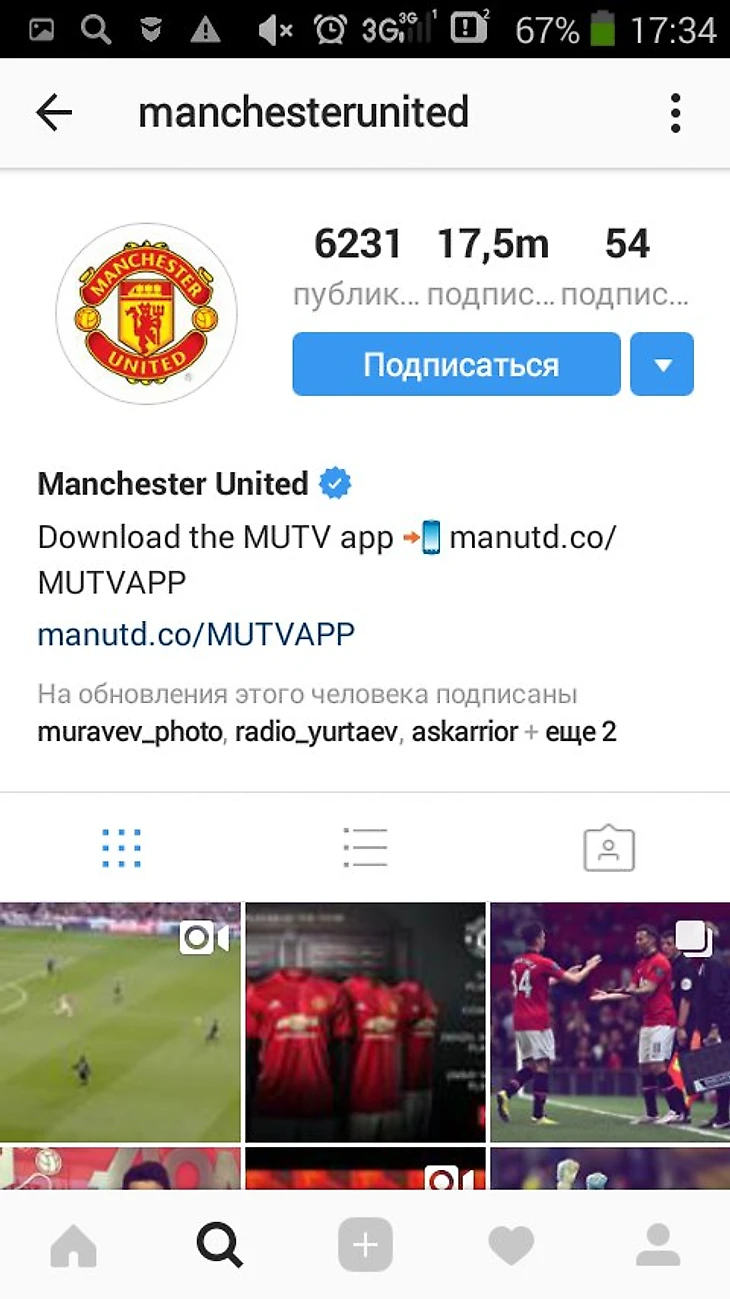Show tagged photos tab

click(609, 848)
